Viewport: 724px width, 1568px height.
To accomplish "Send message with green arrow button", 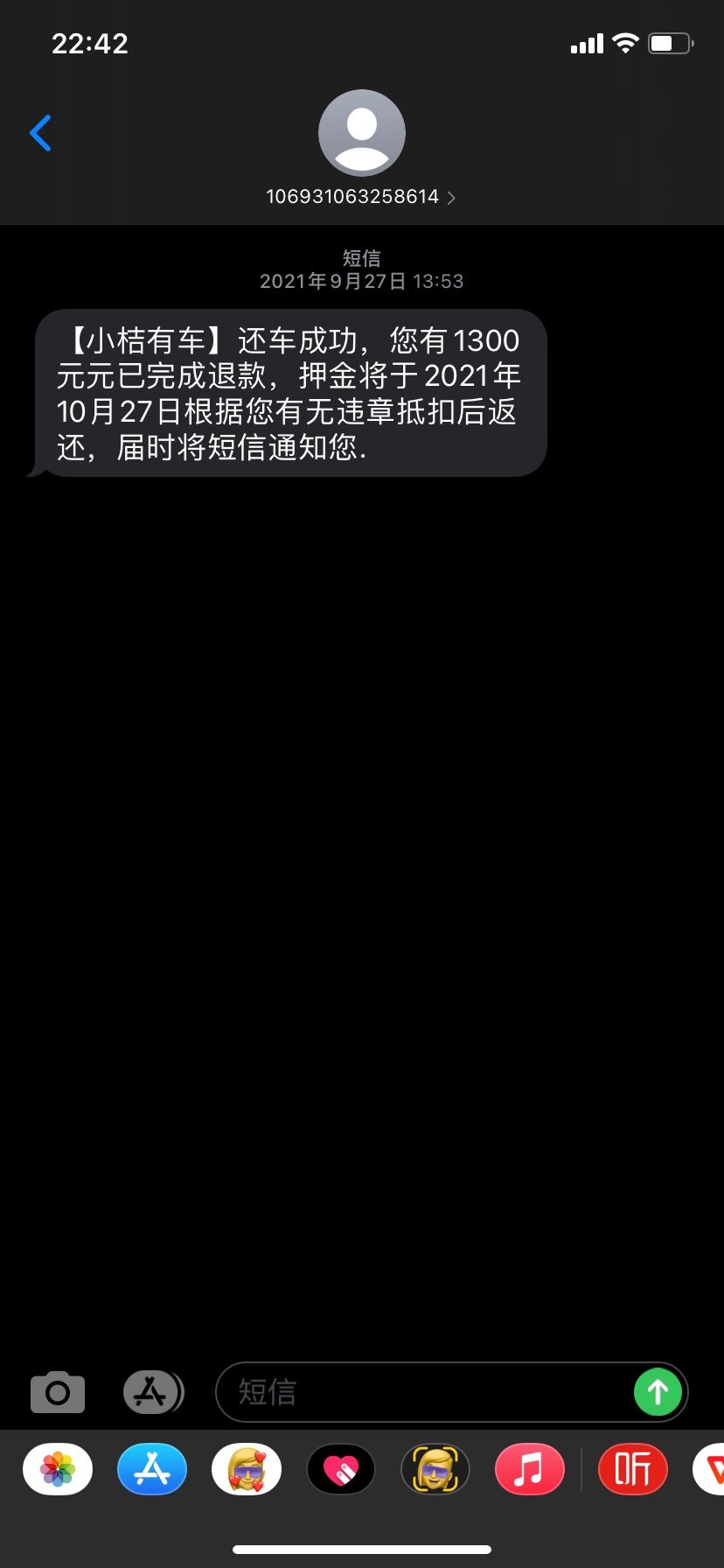I will 658,1391.
